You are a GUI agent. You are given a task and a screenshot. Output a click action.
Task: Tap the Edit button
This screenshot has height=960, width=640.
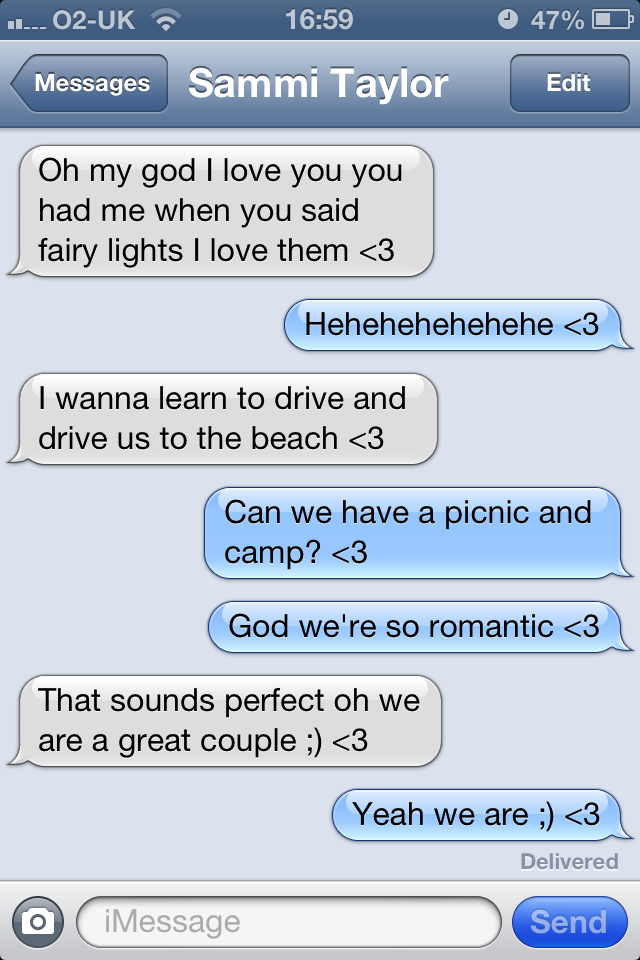(568, 84)
